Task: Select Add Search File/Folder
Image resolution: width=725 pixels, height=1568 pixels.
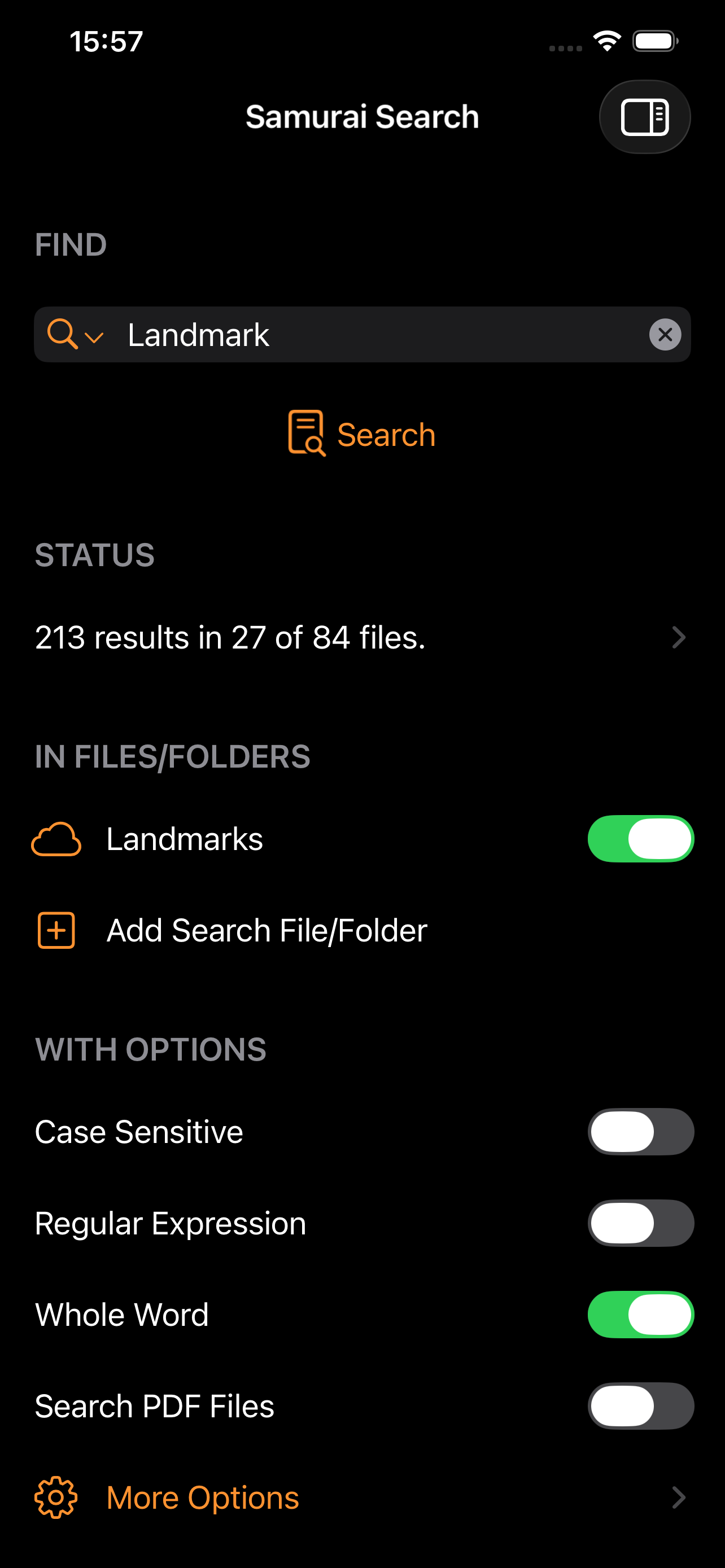Action: click(x=266, y=930)
